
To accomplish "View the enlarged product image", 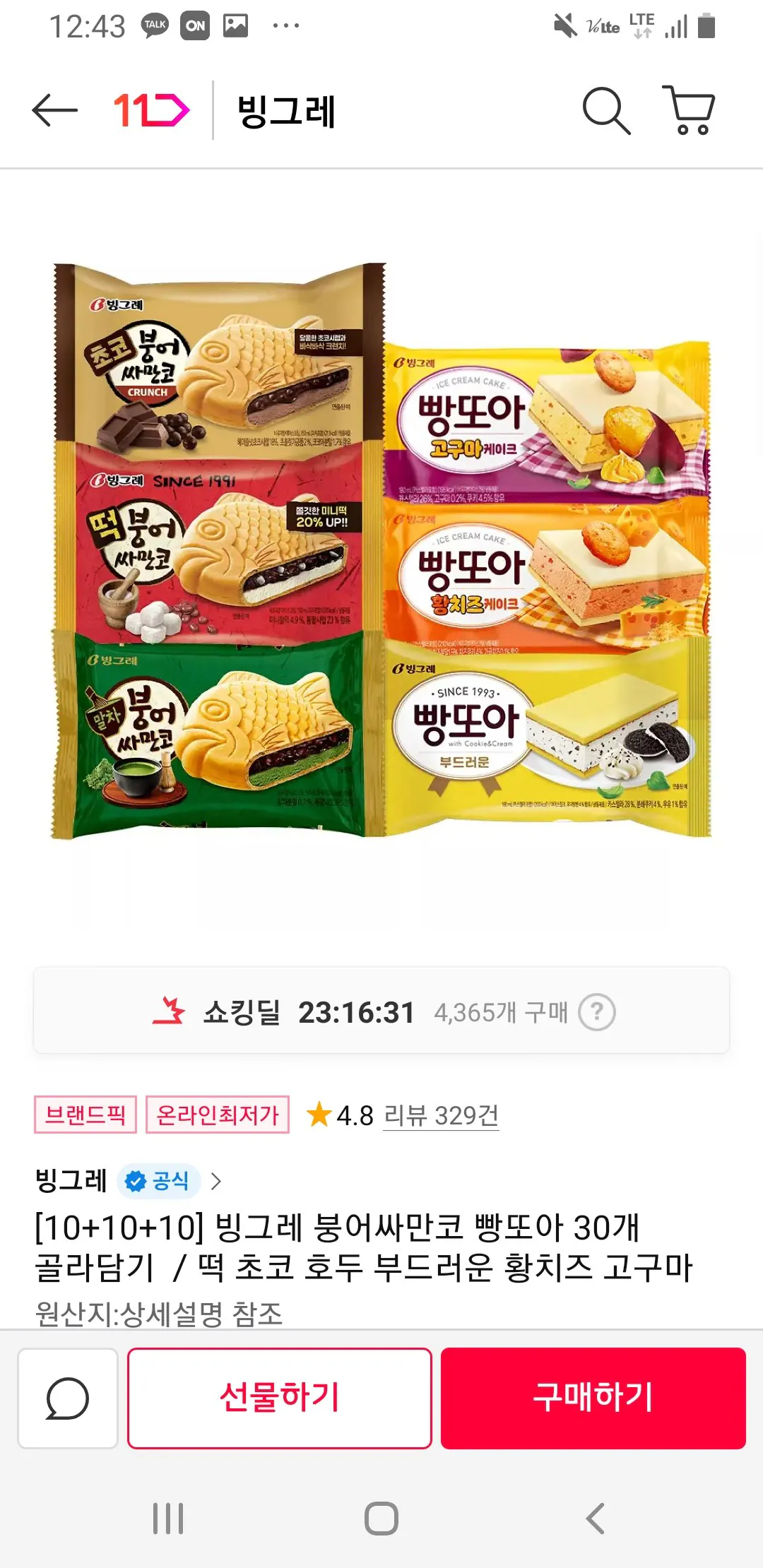I will [x=381, y=551].
